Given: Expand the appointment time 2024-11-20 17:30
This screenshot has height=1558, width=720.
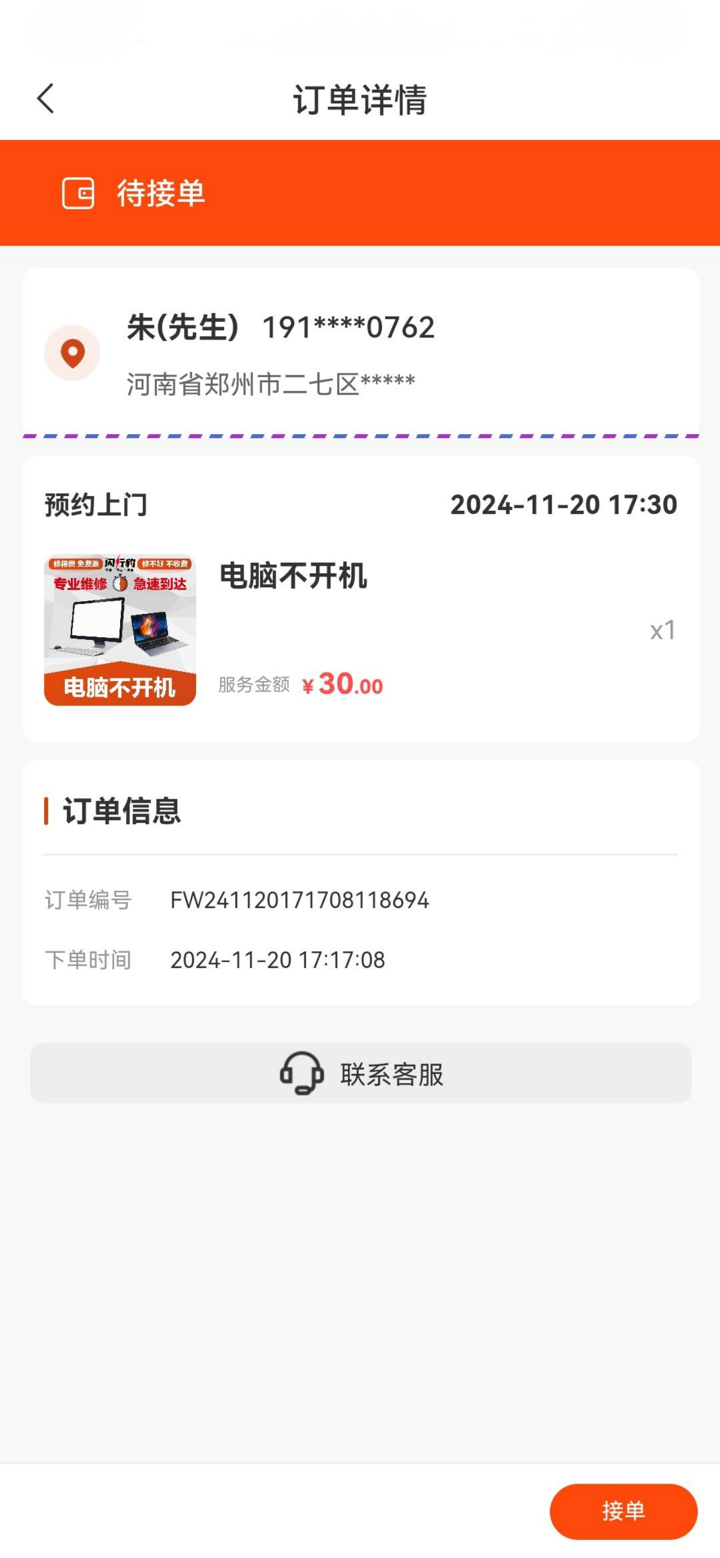Looking at the screenshot, I should (x=565, y=504).
